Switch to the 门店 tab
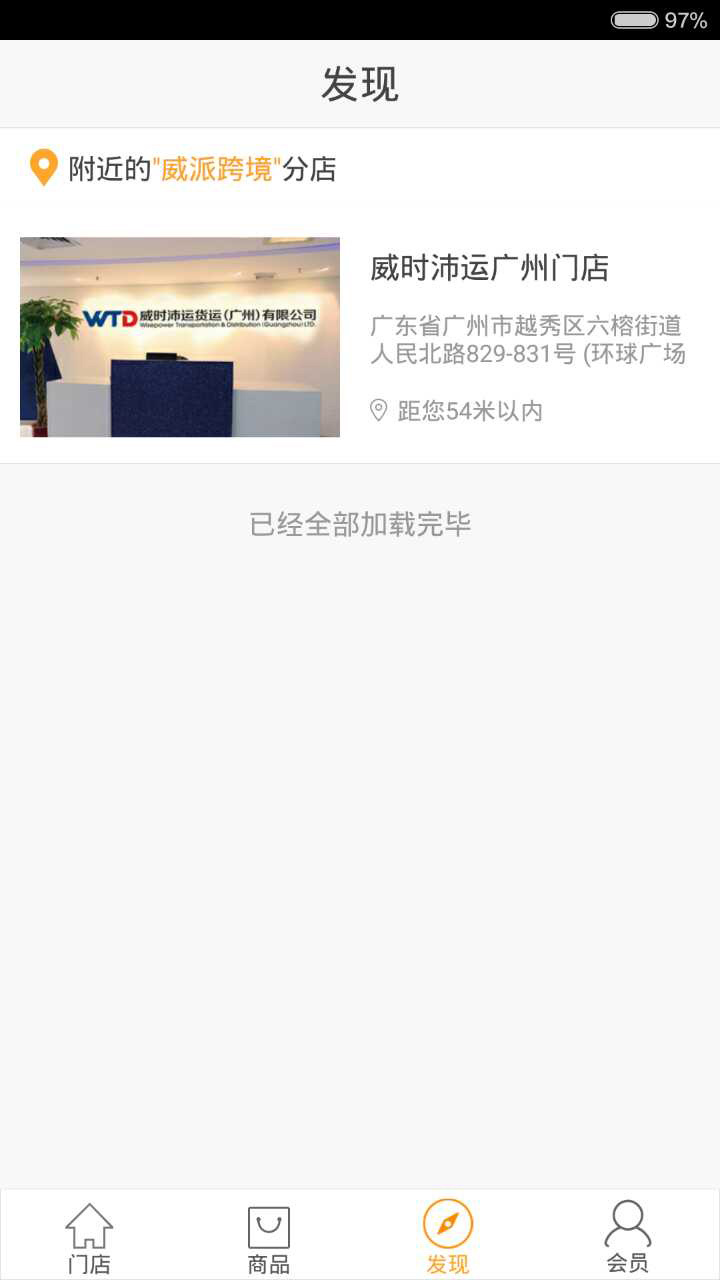The width and height of the screenshot is (720, 1280). point(89,1237)
